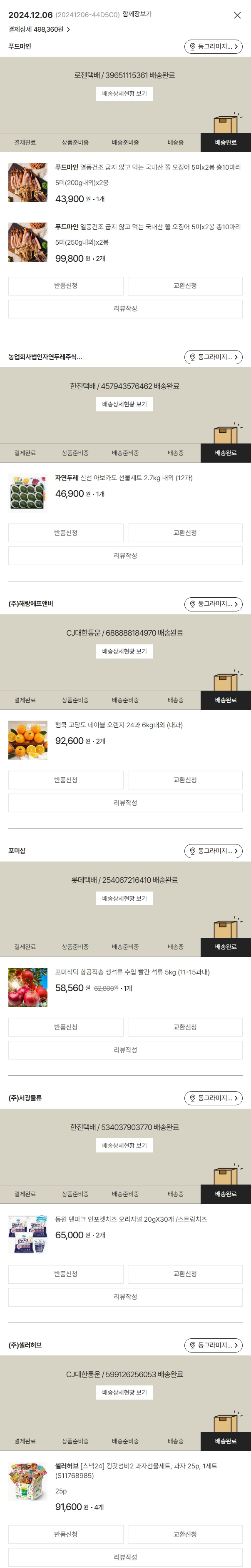Viewport: 251px width, 1568px height.
Task: Request a return for the 셀러허브 snack set
Action: 66,1534
